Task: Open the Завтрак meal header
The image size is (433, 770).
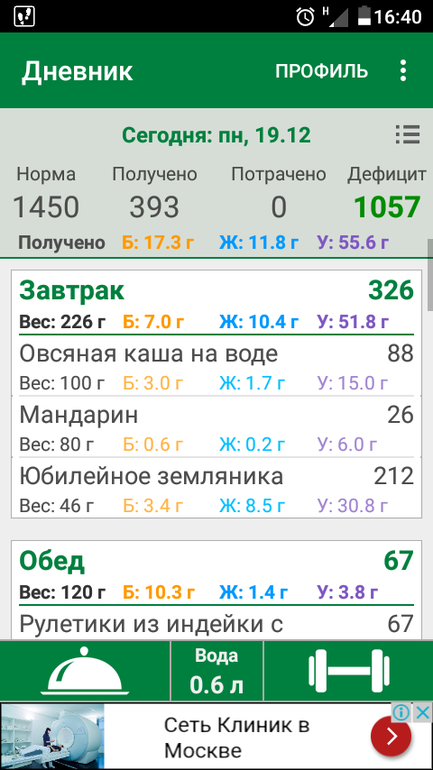Action: [x=216, y=302]
